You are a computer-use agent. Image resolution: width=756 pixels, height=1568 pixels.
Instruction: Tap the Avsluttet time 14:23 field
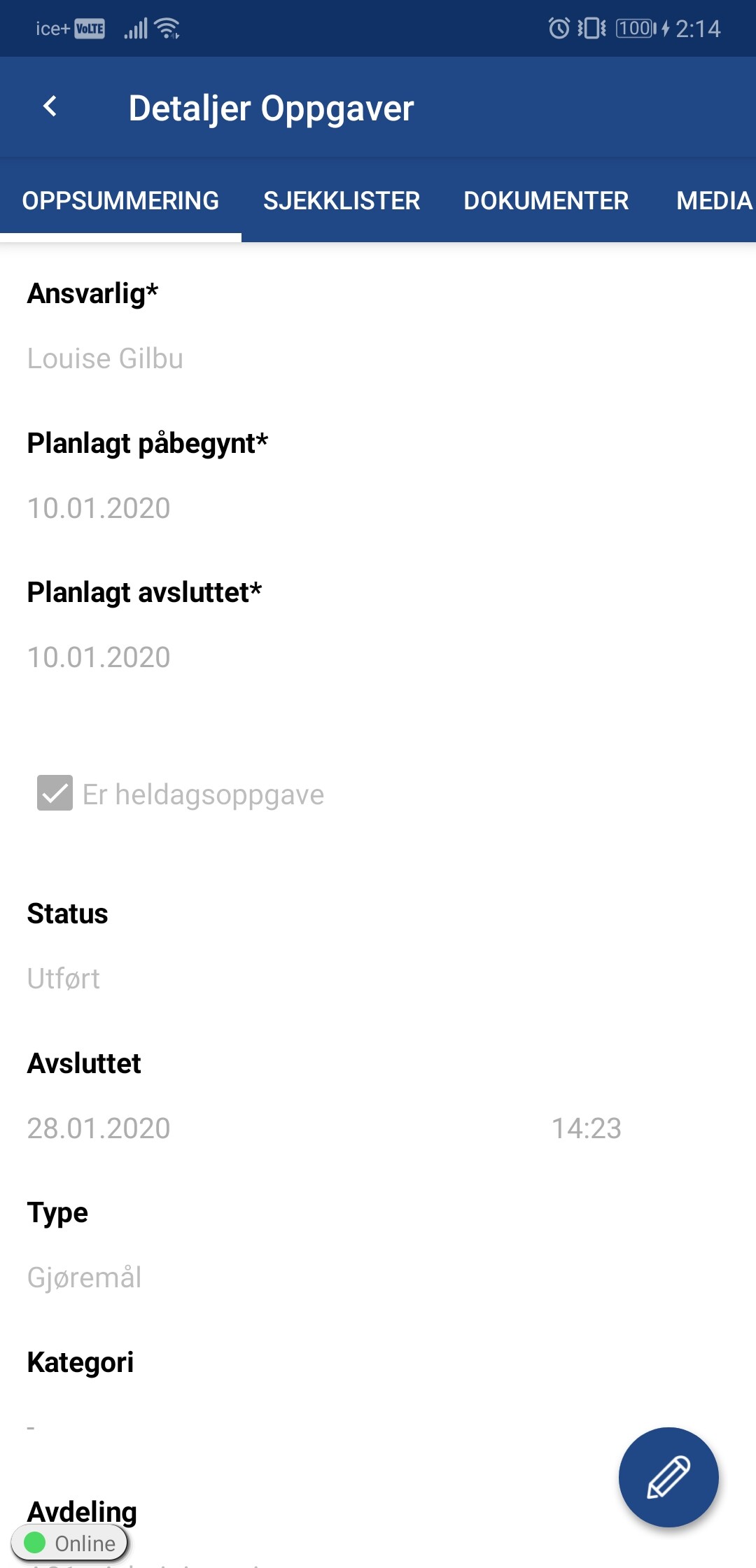587,1127
